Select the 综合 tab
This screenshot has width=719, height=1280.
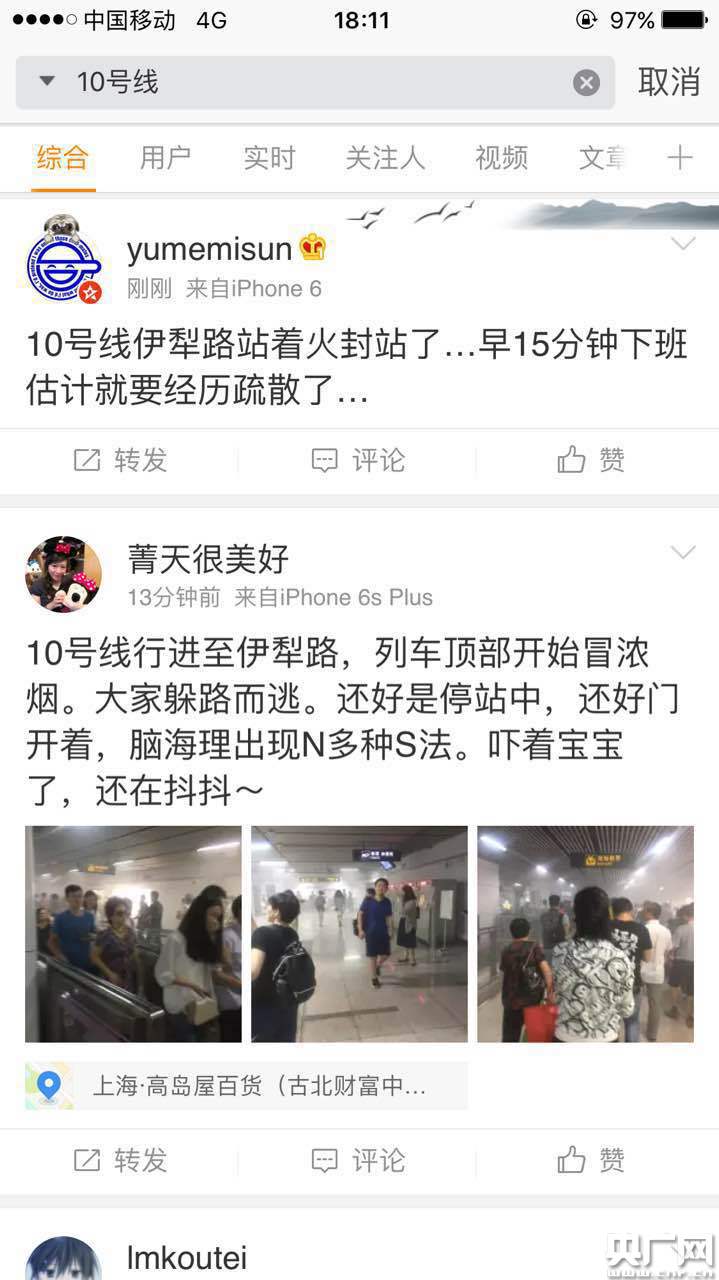point(63,157)
